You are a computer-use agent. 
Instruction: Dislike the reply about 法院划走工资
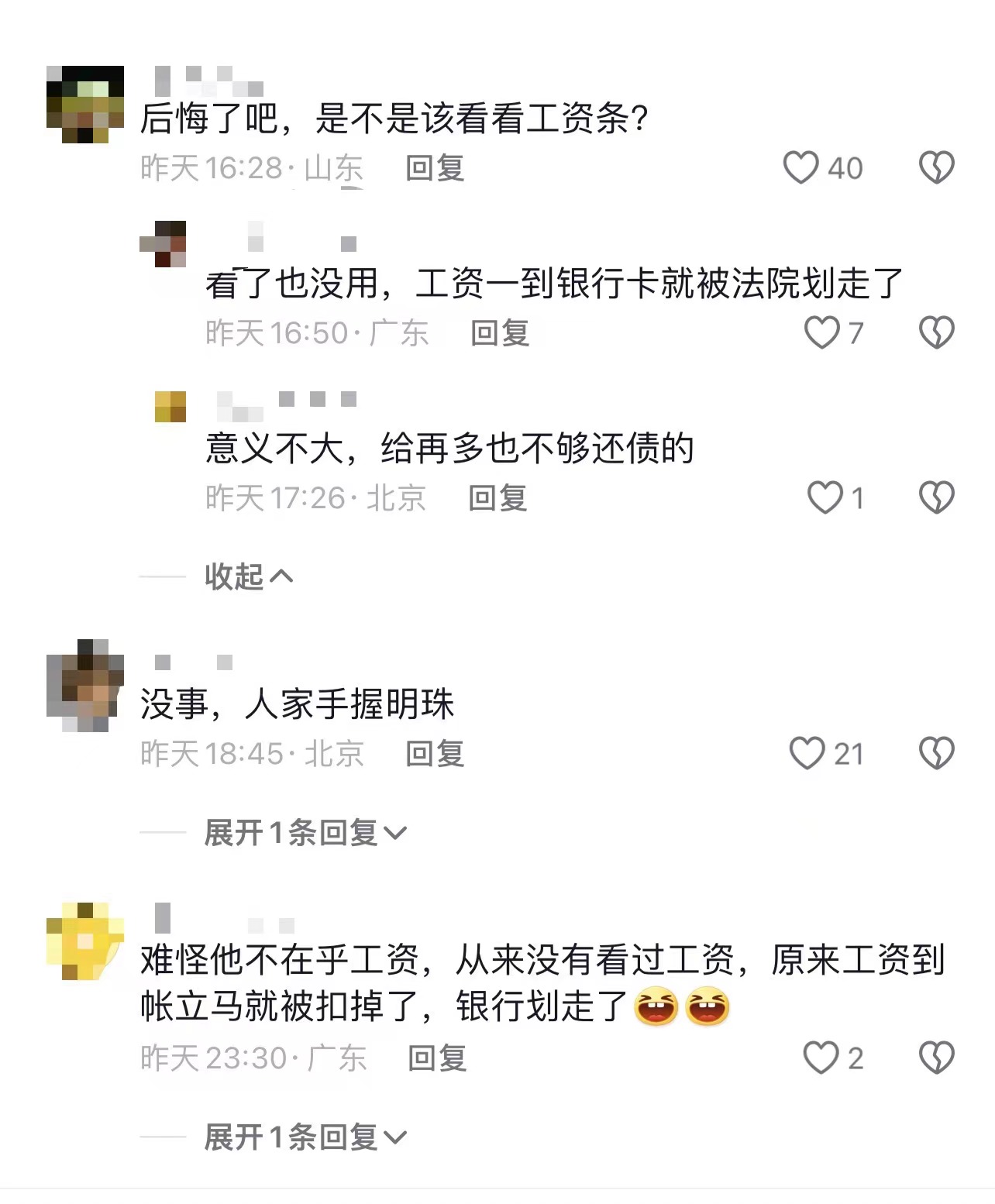click(x=936, y=332)
